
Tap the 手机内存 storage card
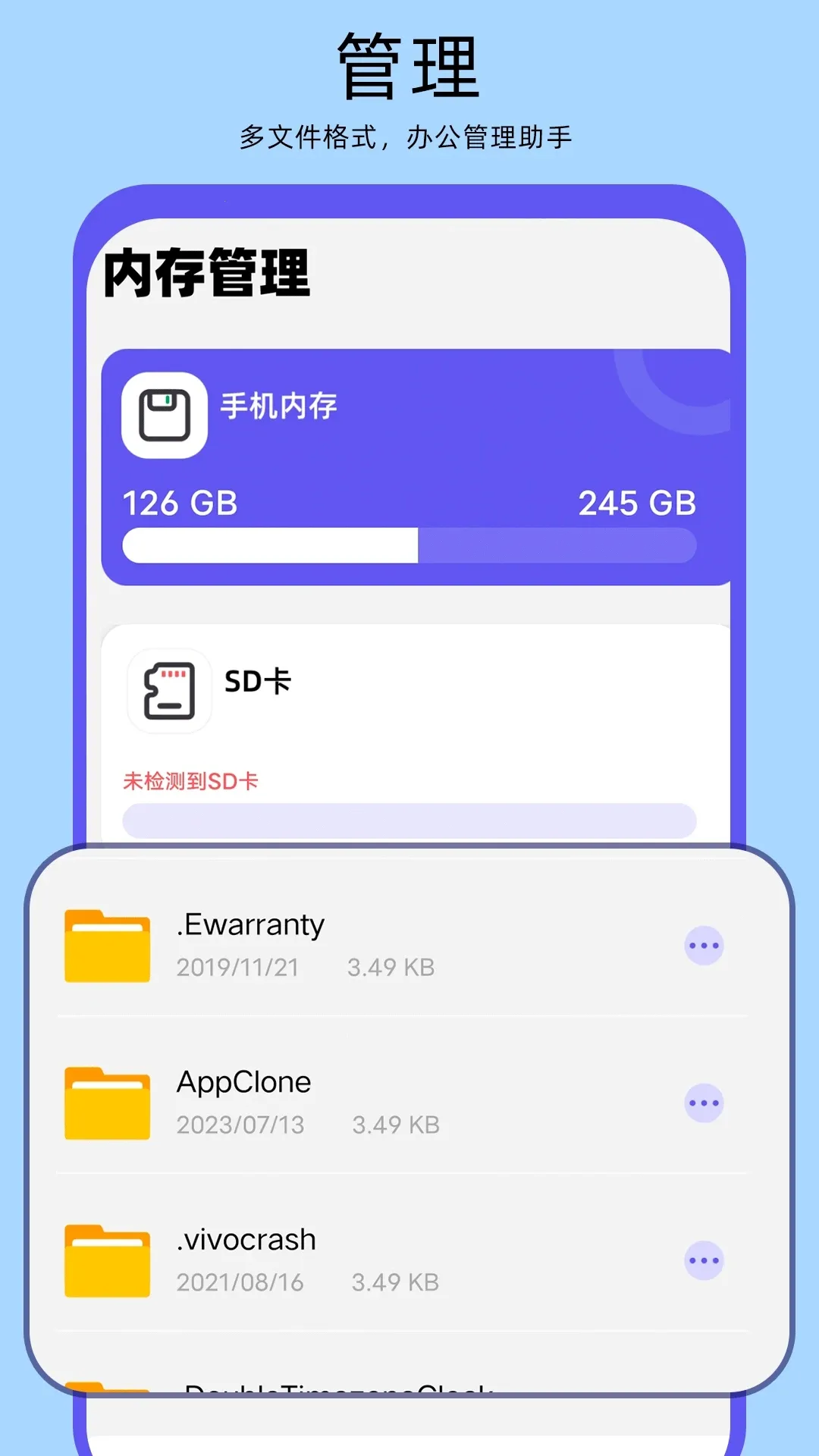coord(409,464)
